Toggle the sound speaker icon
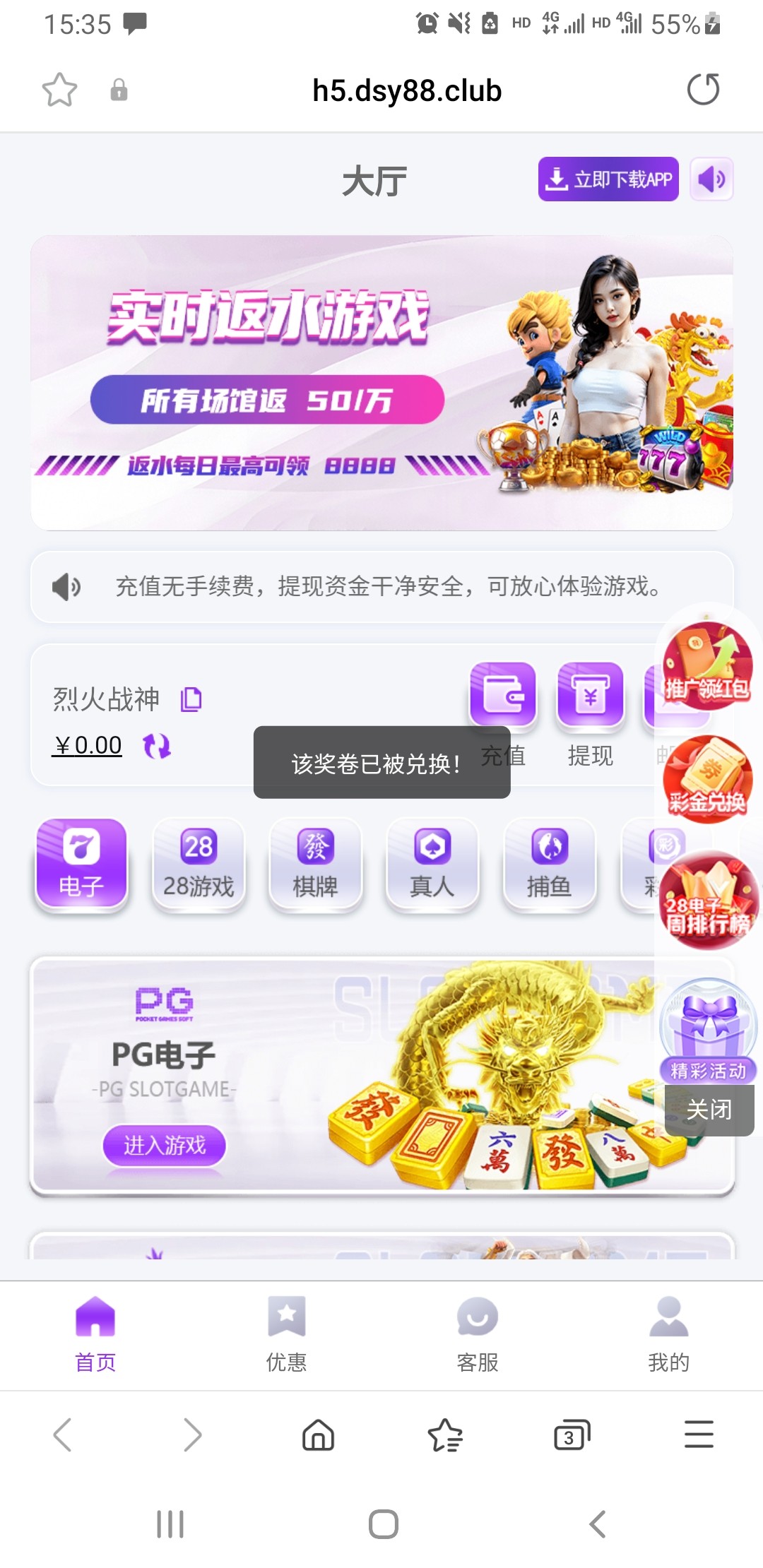 click(711, 179)
